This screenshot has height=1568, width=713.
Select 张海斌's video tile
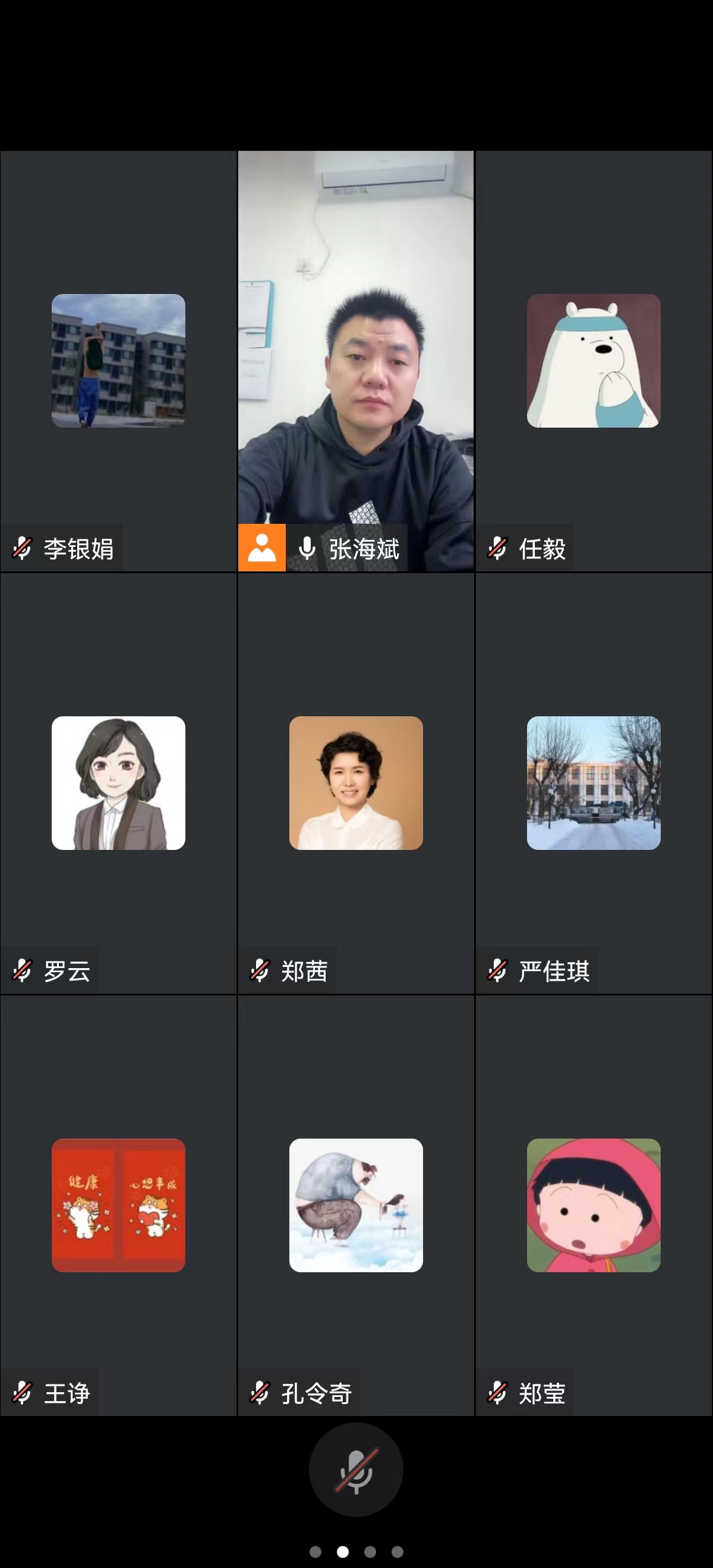[355, 361]
